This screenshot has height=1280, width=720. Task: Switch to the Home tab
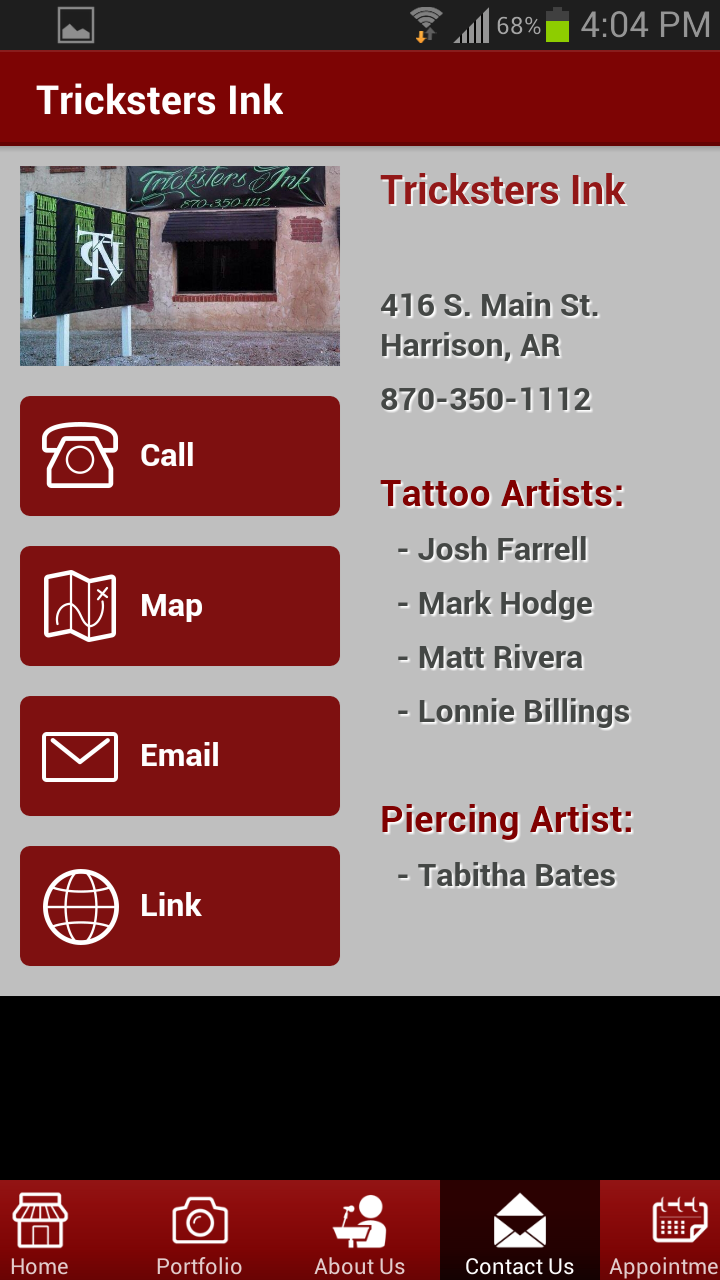tap(40, 1232)
